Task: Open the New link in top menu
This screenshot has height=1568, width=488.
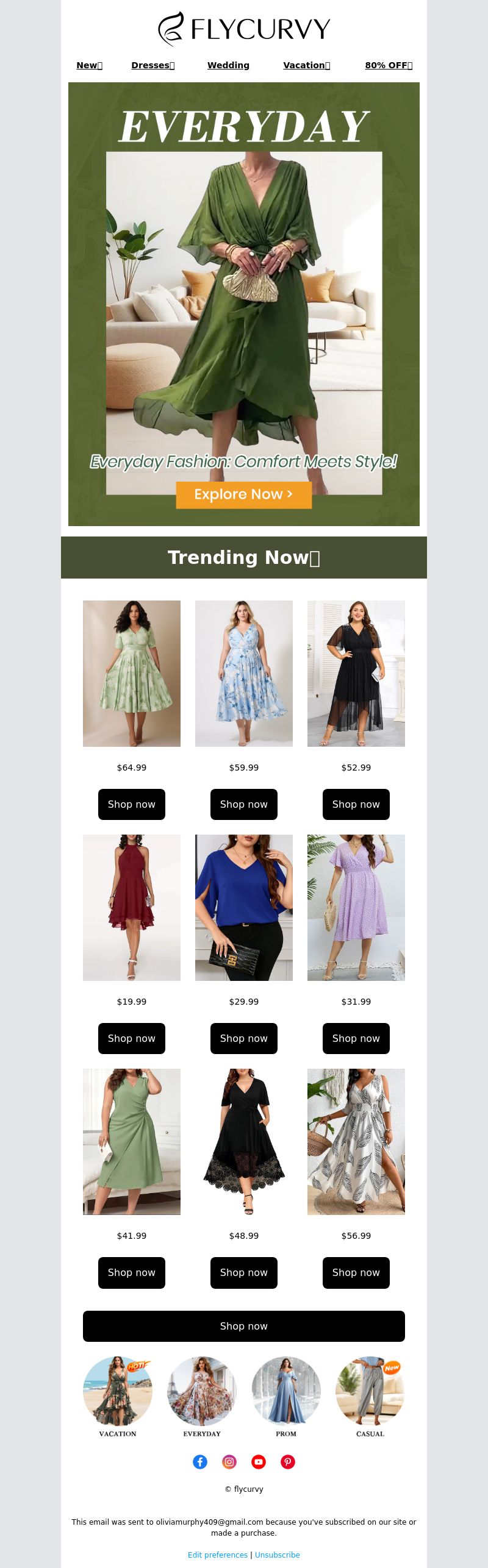Action: tap(89, 65)
